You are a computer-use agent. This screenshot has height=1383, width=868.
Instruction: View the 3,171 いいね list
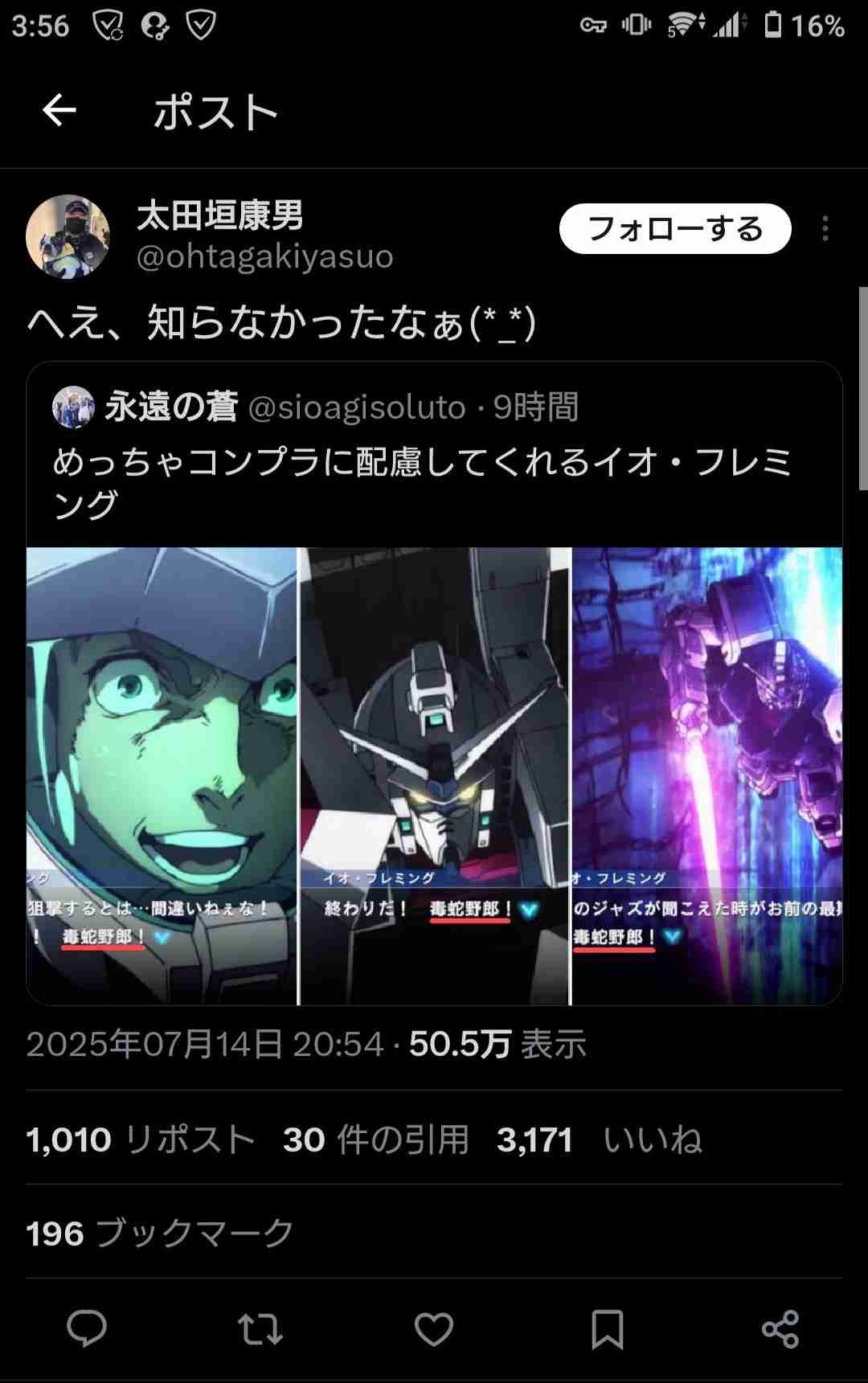599,1140
